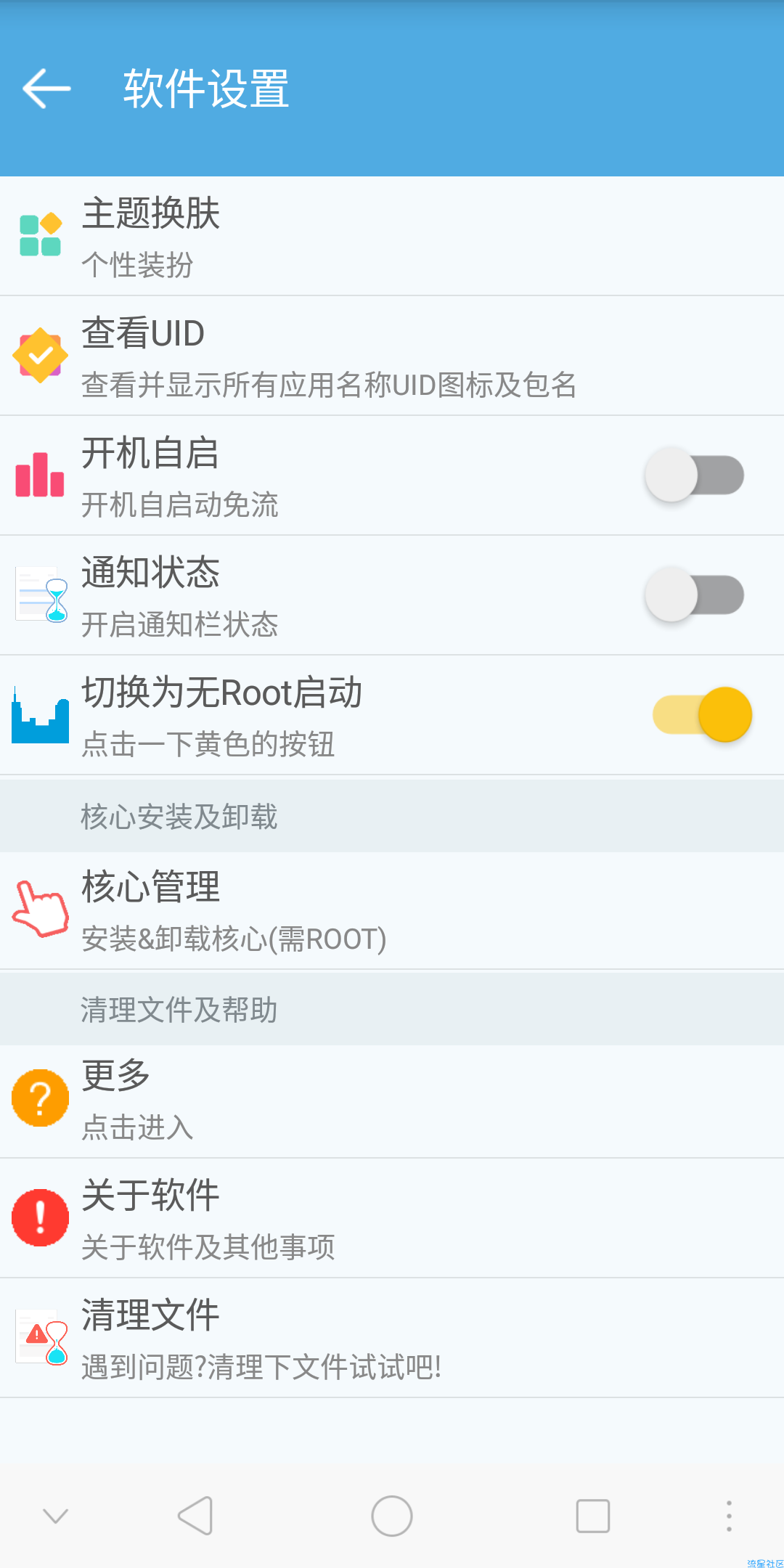Open the navigation bar three-dot menu
The height and width of the screenshot is (1568, 784).
[x=729, y=1516]
